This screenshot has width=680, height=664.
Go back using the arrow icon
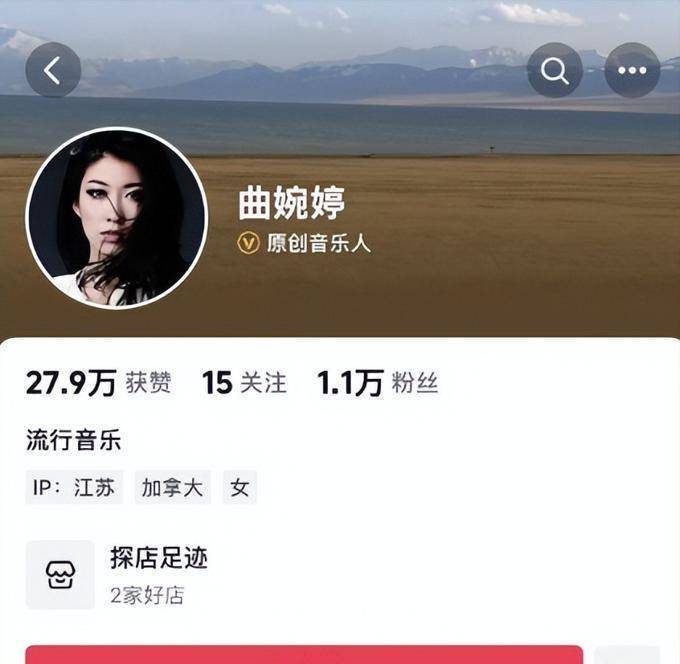(x=53, y=70)
